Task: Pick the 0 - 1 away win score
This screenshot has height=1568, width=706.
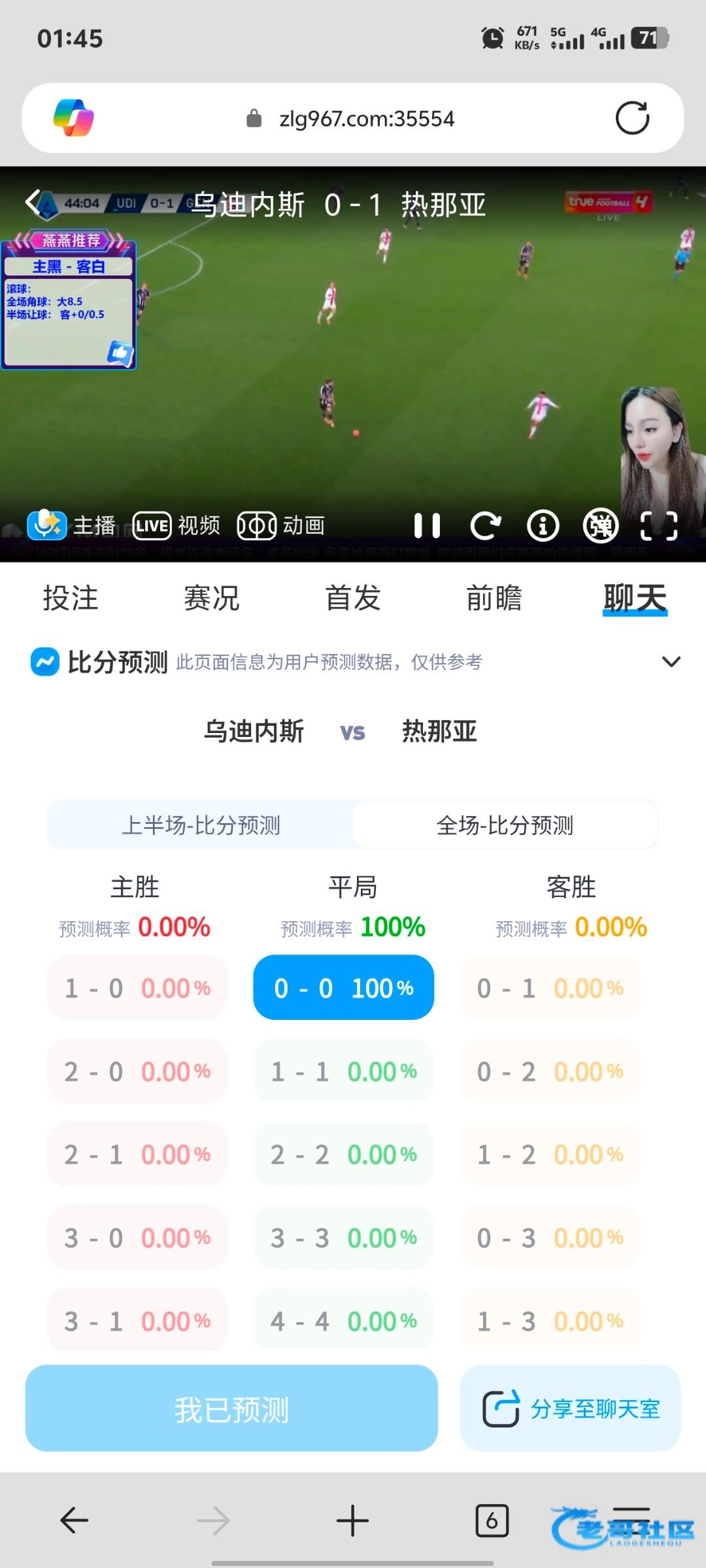Action: (x=550, y=988)
